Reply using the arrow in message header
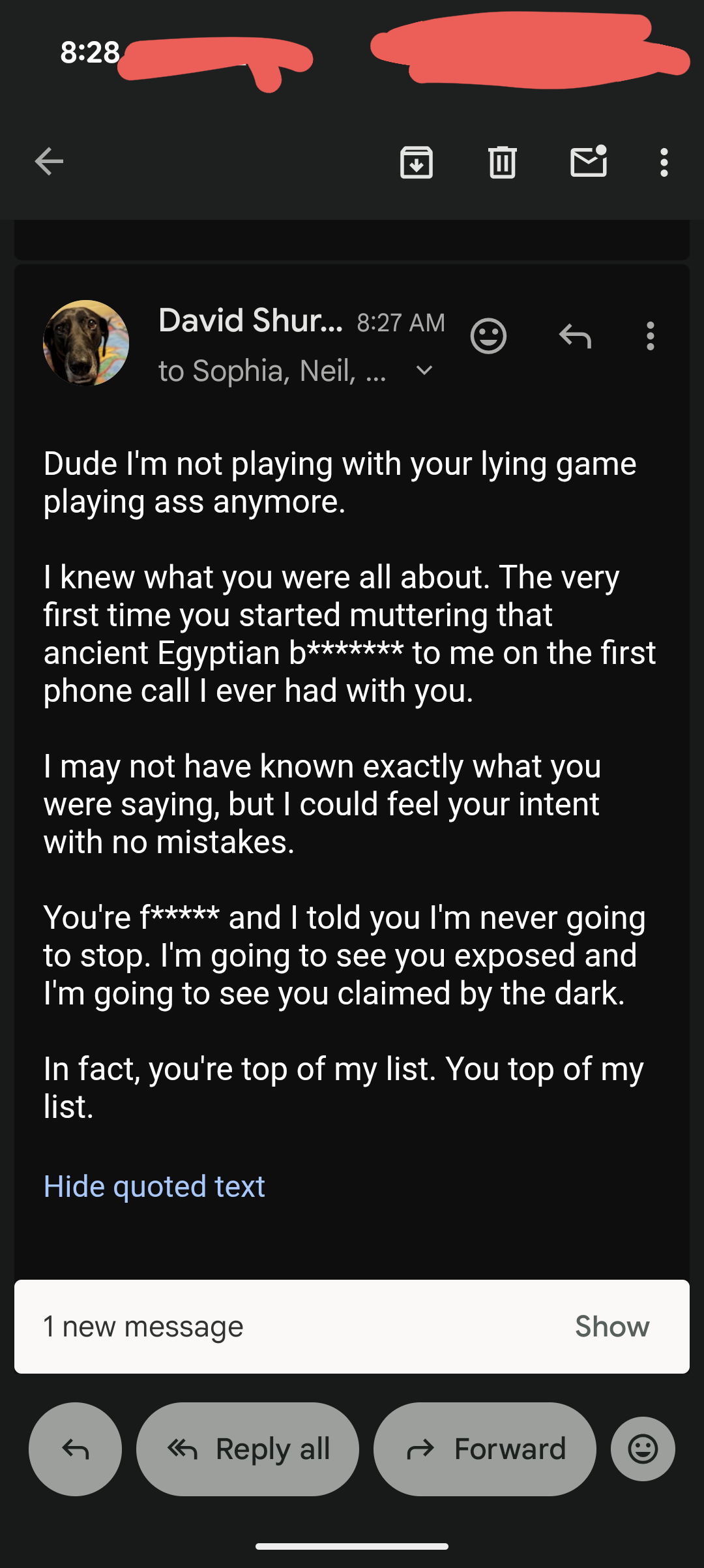The width and height of the screenshot is (704, 1568). 575,336
